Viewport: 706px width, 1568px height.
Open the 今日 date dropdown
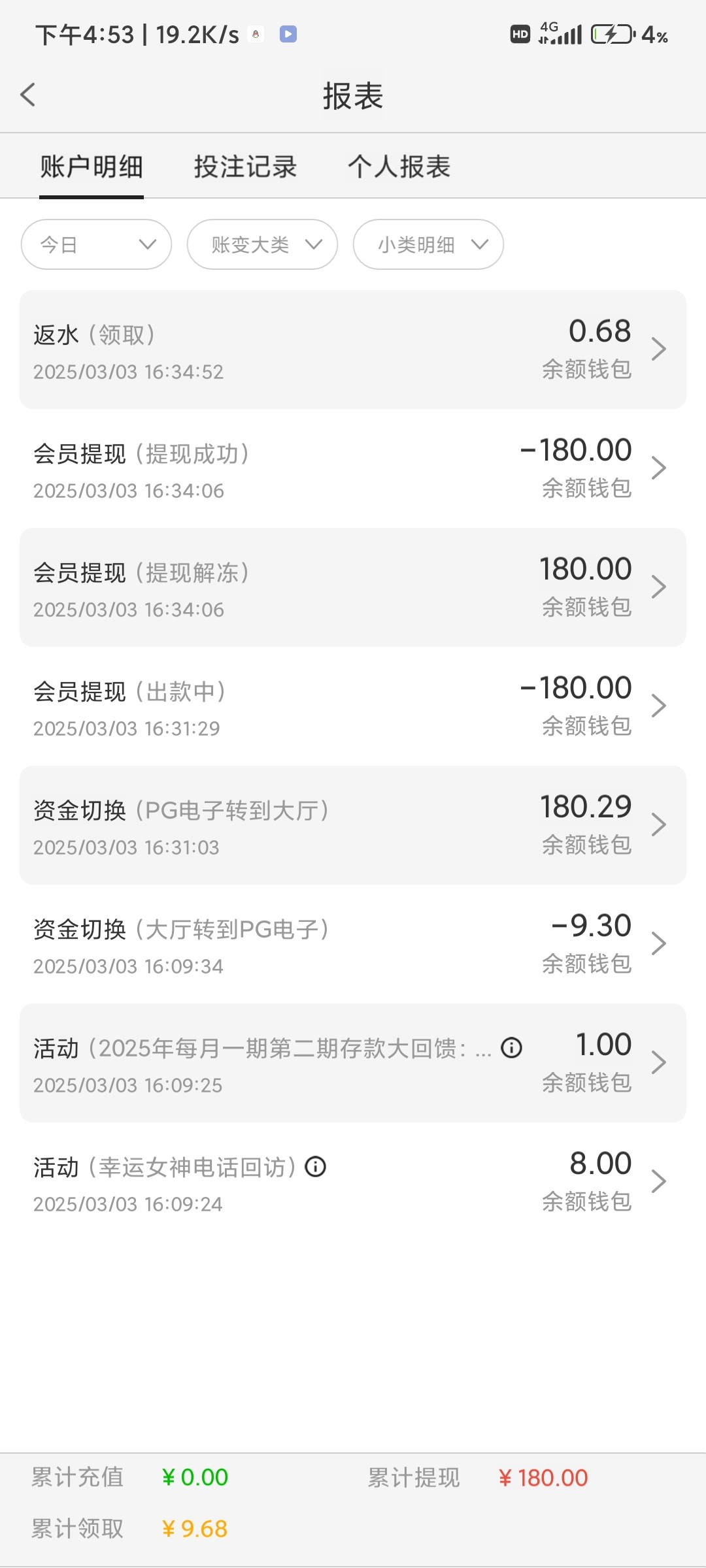point(96,244)
